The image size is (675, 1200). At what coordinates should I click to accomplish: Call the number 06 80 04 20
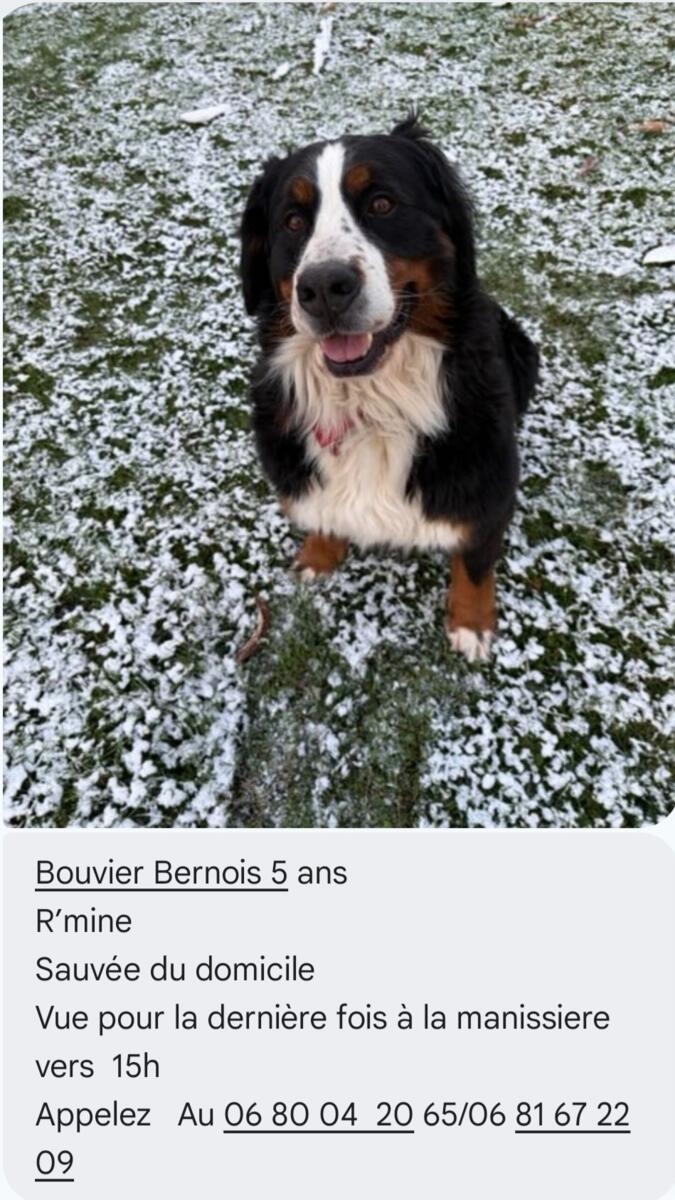pyautogui.click(x=318, y=1115)
